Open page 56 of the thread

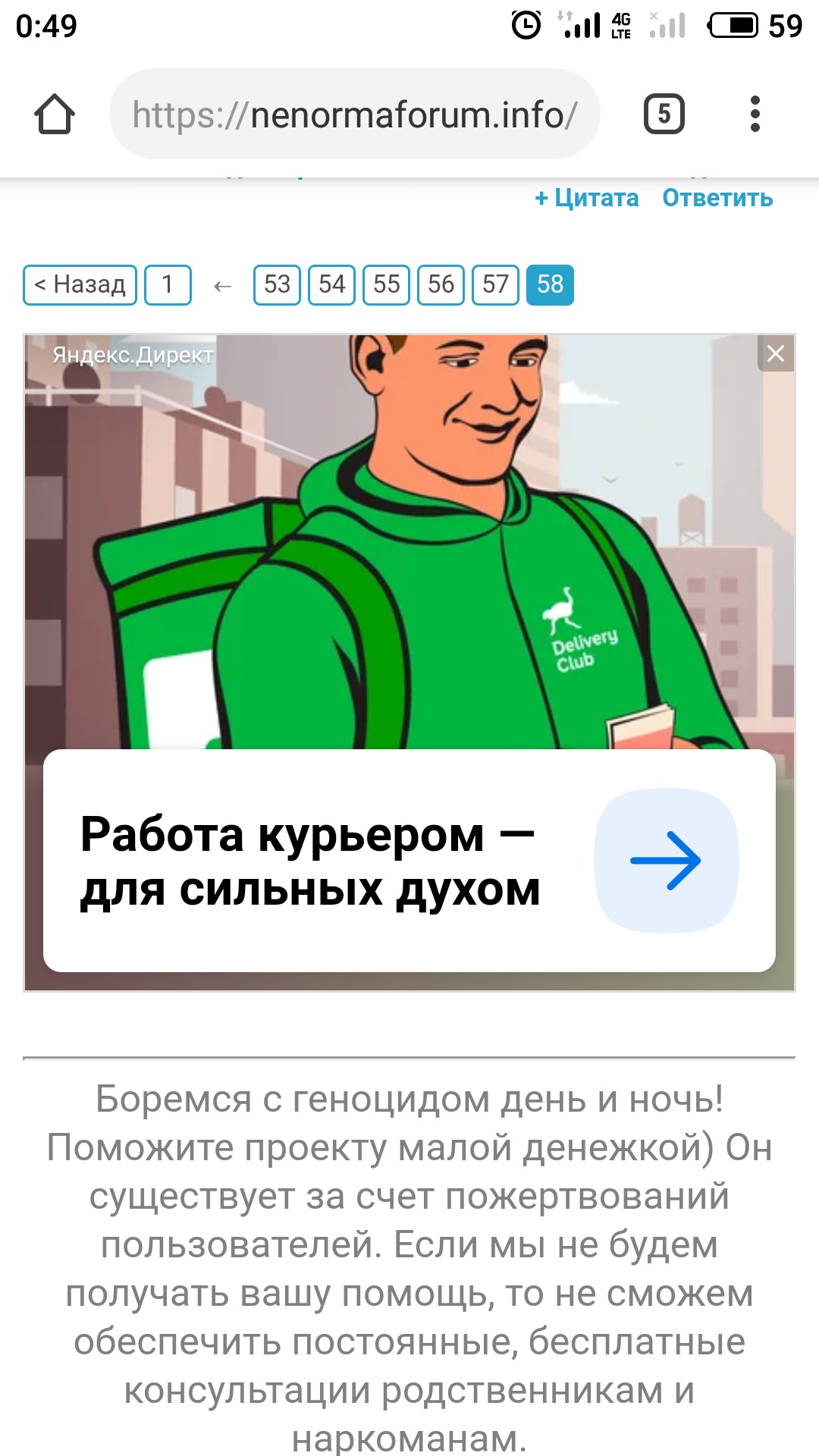pyautogui.click(x=441, y=284)
